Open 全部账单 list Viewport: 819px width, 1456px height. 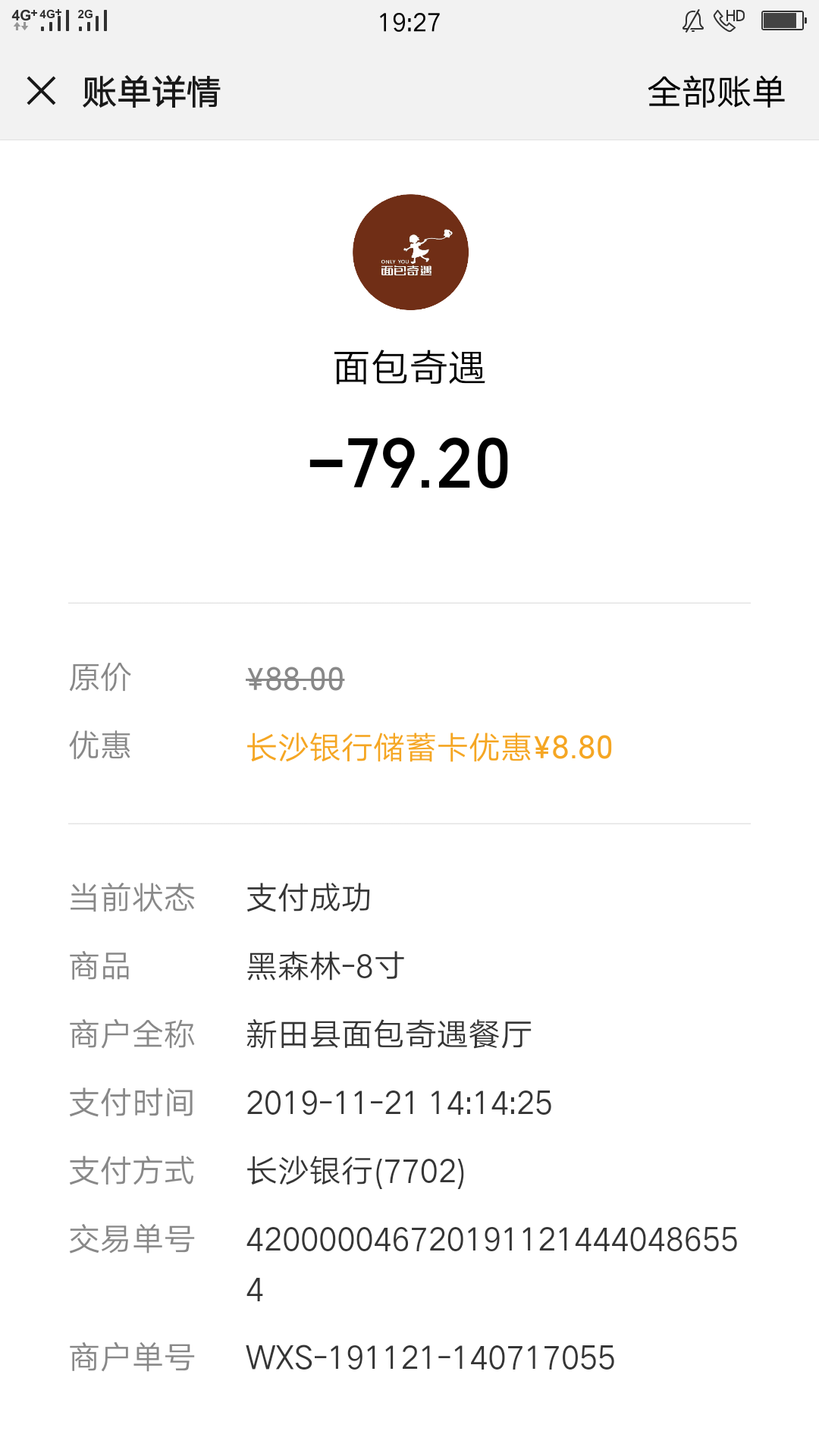point(716,92)
